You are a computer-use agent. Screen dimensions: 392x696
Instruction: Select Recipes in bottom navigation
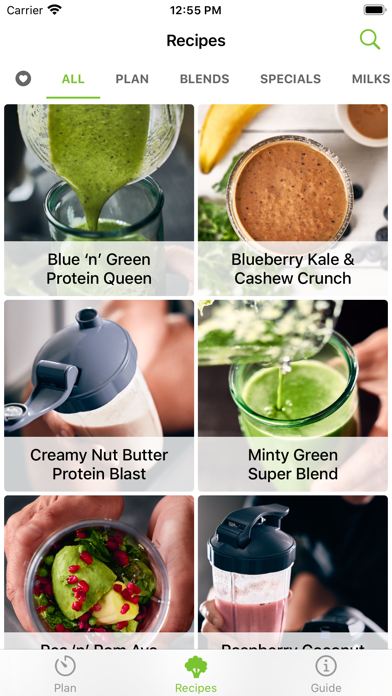pyautogui.click(x=196, y=674)
